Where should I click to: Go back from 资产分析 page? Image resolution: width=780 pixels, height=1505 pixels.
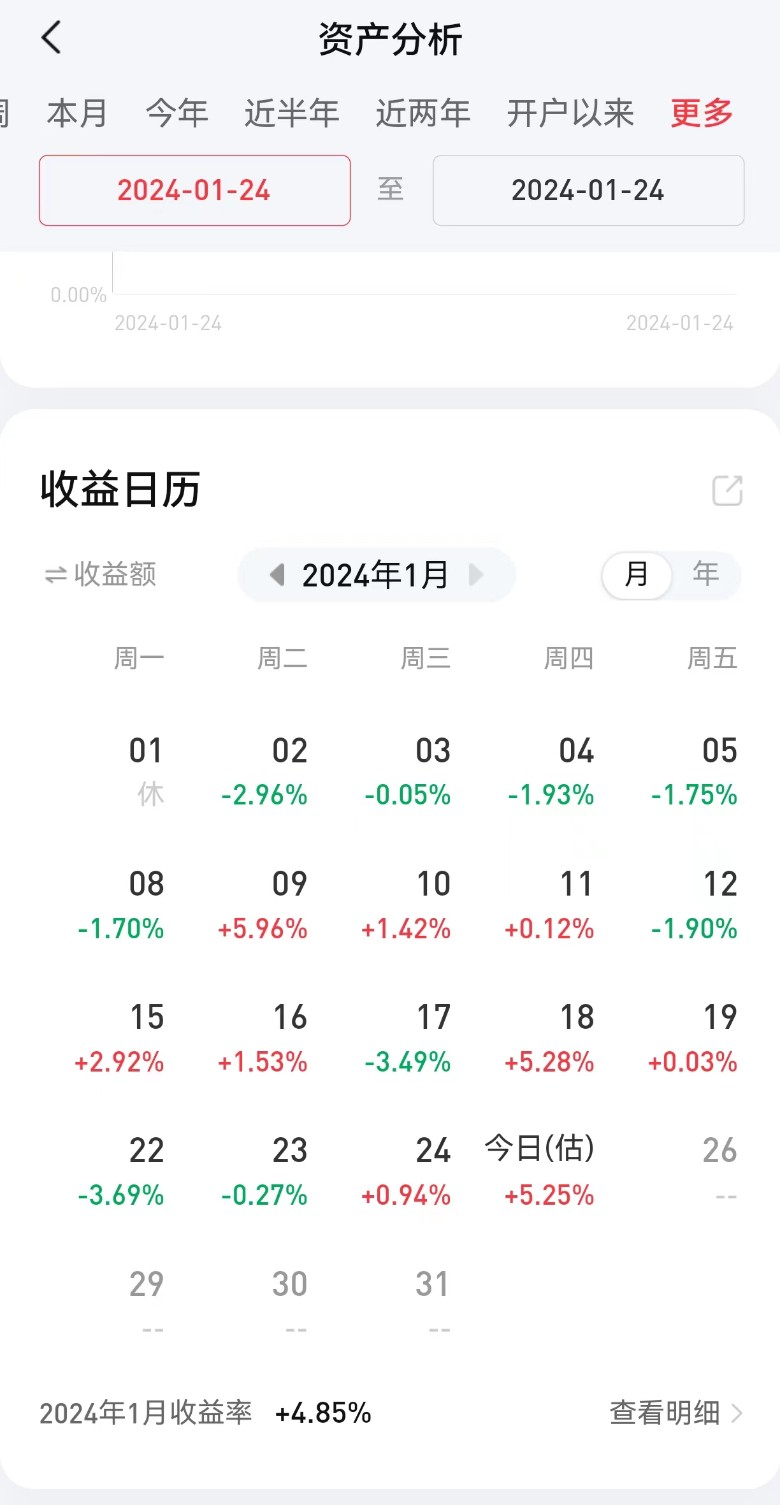(52, 39)
